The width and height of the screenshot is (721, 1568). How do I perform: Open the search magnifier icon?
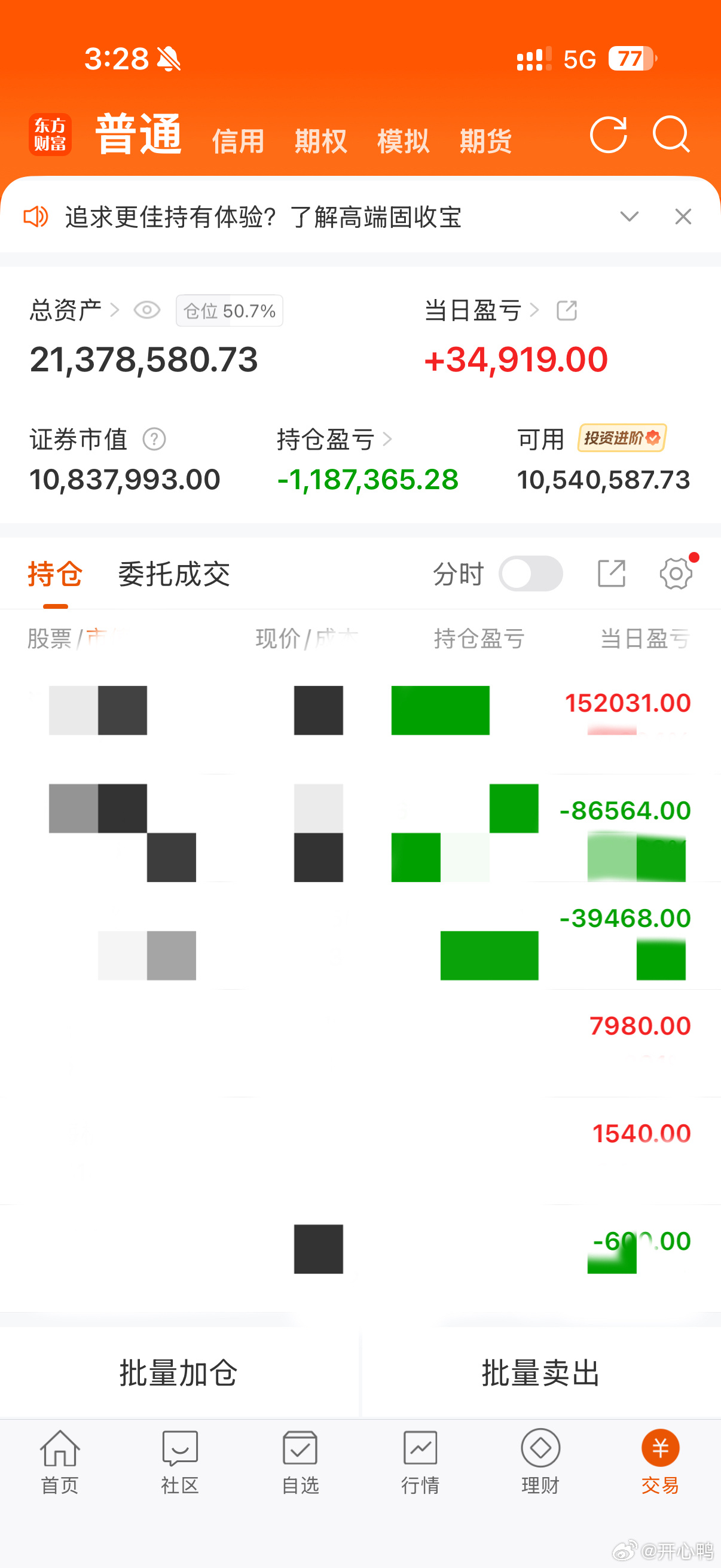coord(671,135)
